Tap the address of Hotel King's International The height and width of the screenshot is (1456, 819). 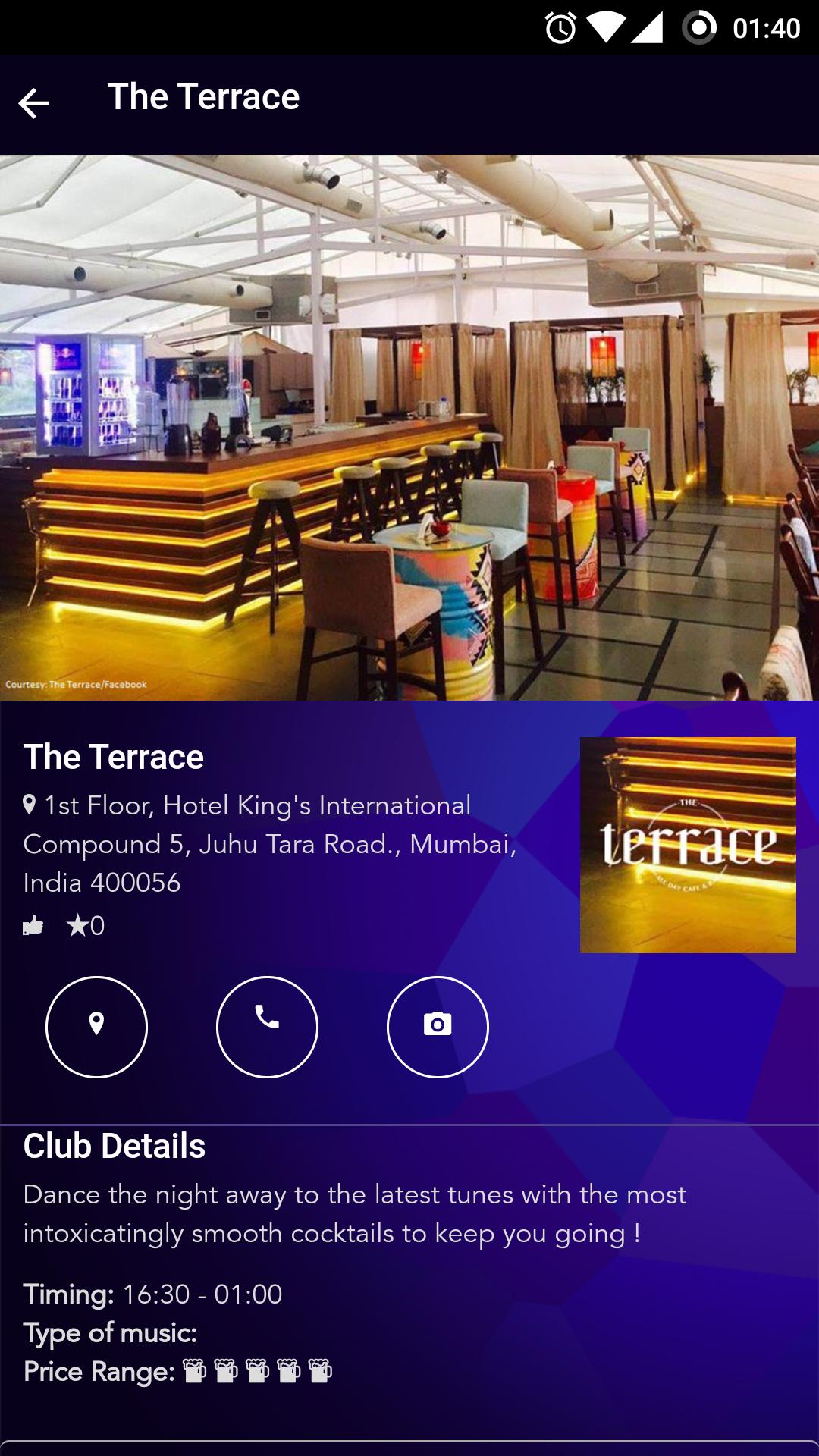coord(268,840)
